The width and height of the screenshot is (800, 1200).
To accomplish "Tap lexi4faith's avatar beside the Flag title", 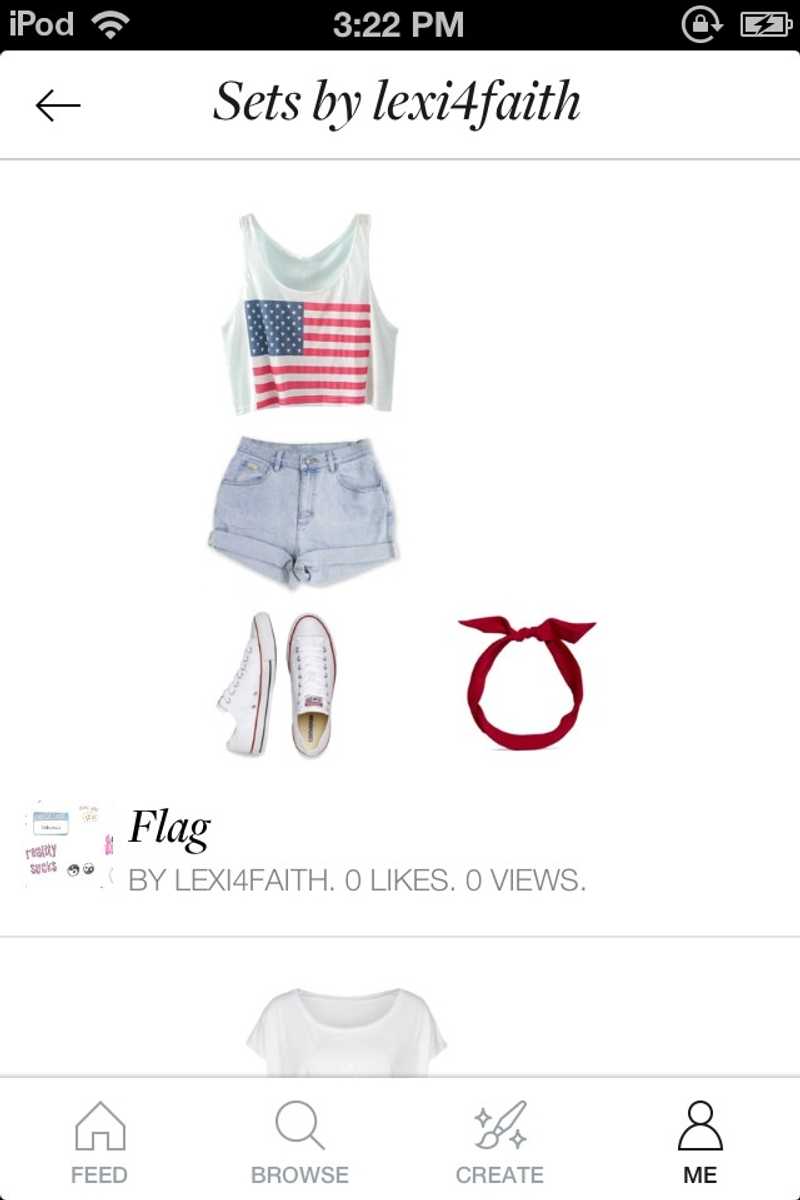I will click(68, 845).
